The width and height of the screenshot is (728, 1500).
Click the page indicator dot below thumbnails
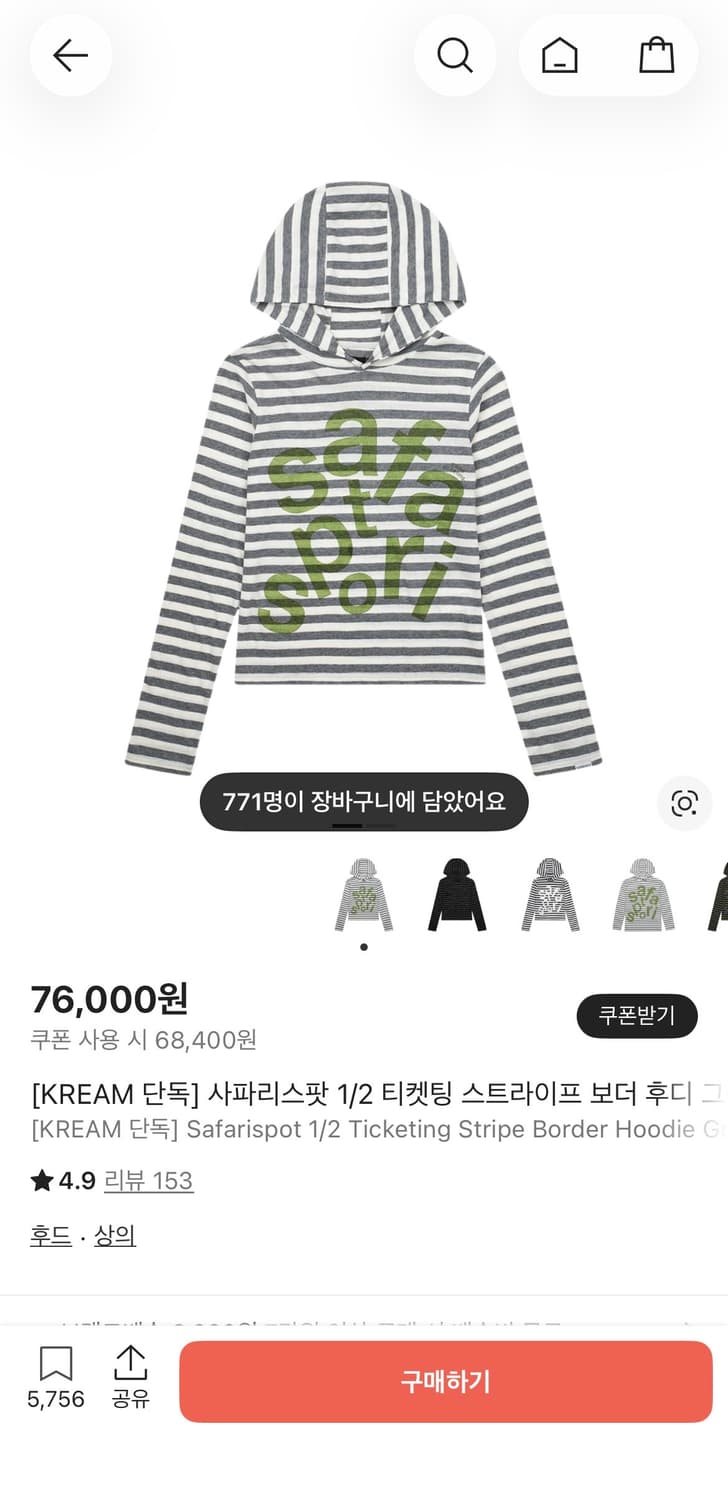click(x=364, y=946)
